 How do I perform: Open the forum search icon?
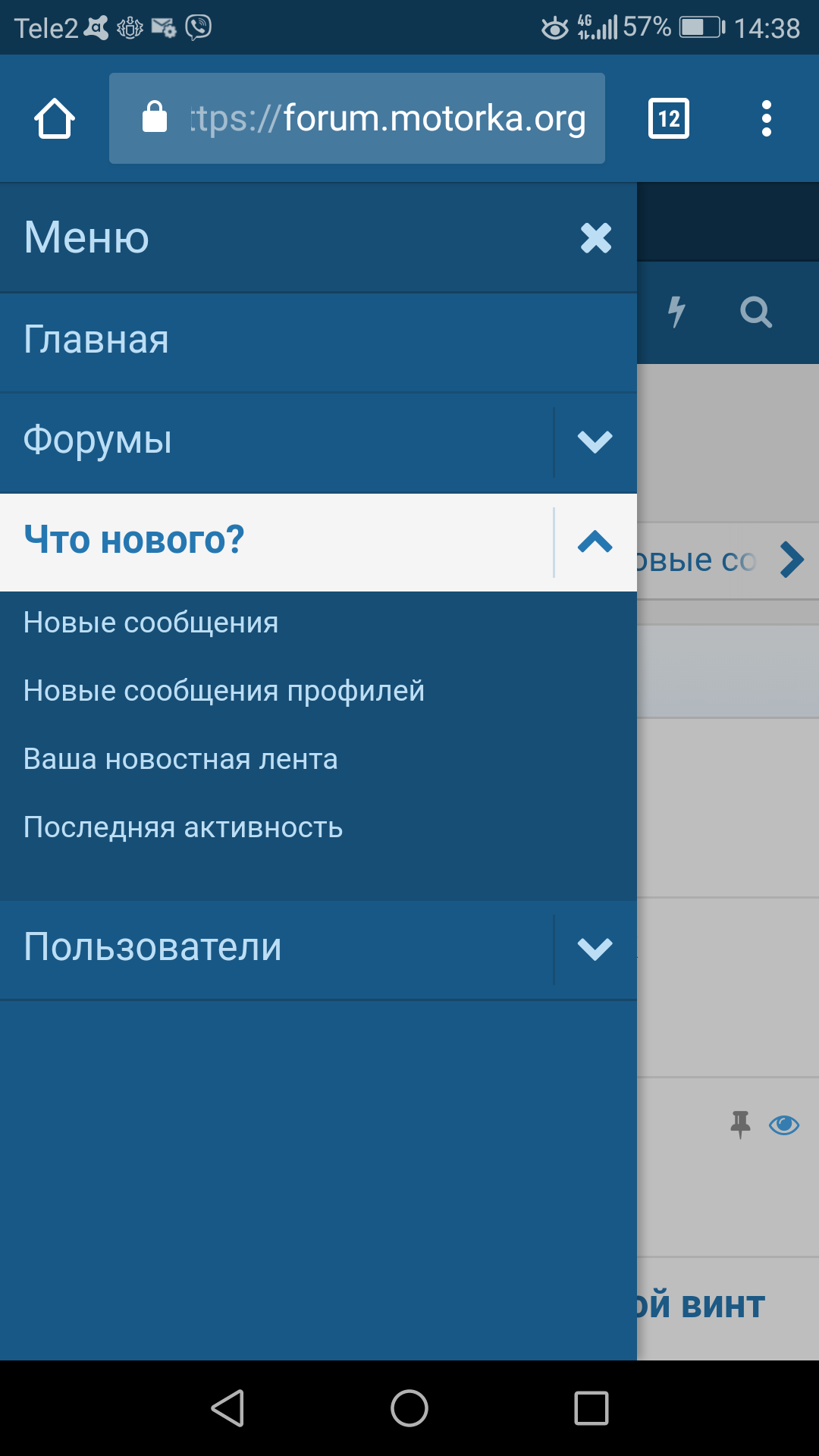coord(756,312)
